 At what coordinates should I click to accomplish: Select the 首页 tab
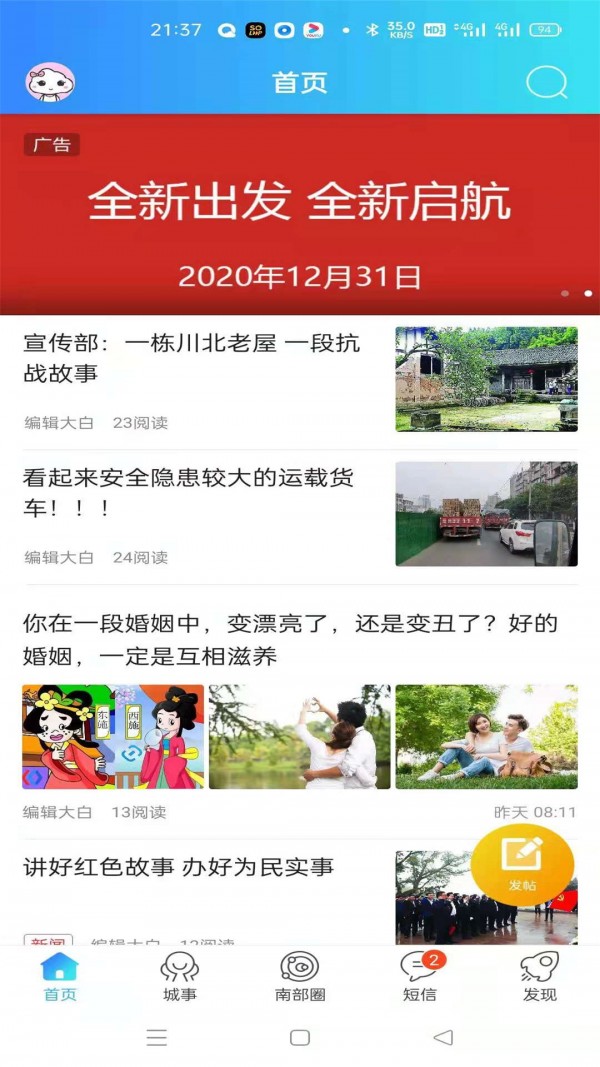(60, 978)
